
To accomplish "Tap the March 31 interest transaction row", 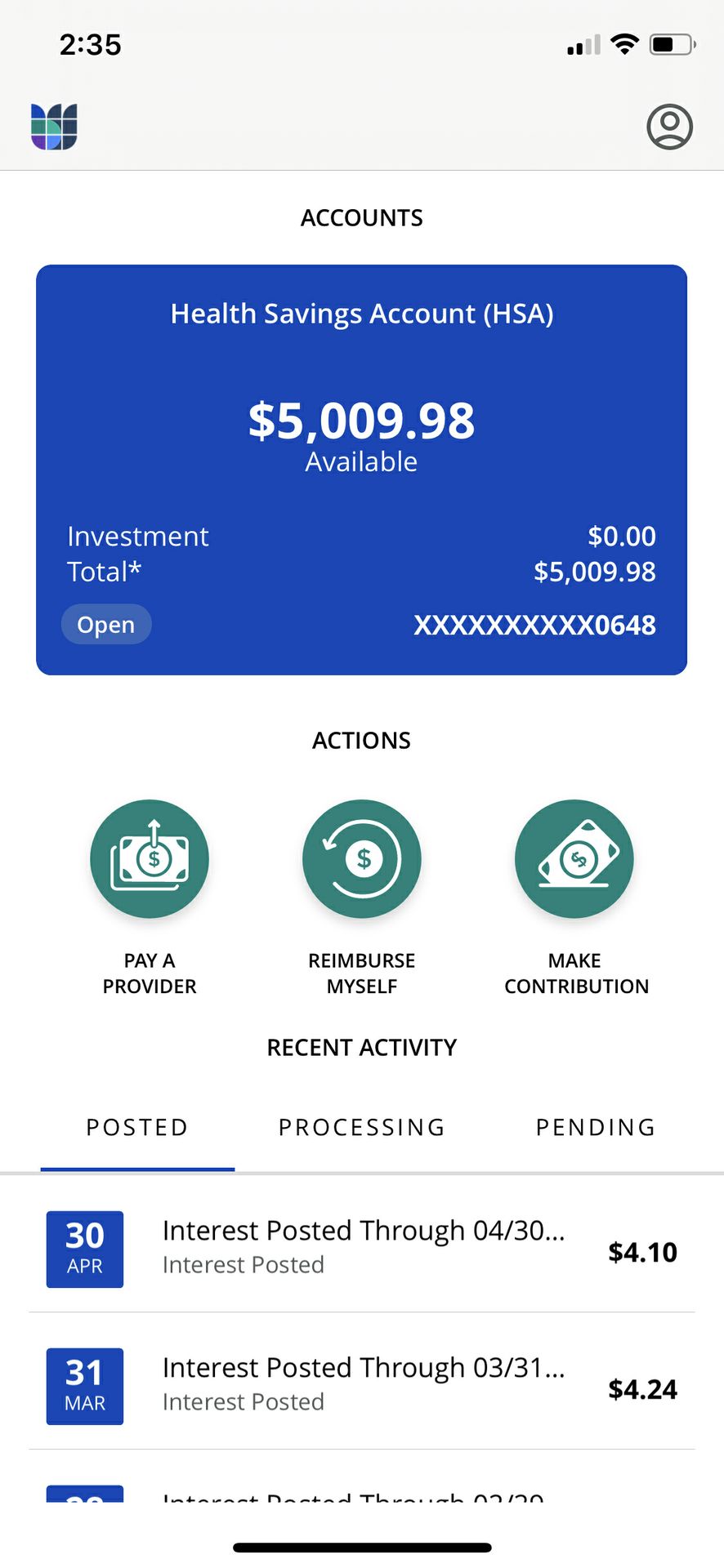I will point(362,1386).
